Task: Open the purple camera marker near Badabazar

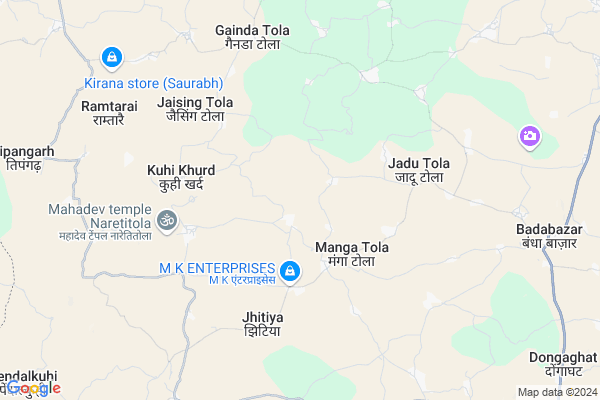Action: [x=530, y=136]
